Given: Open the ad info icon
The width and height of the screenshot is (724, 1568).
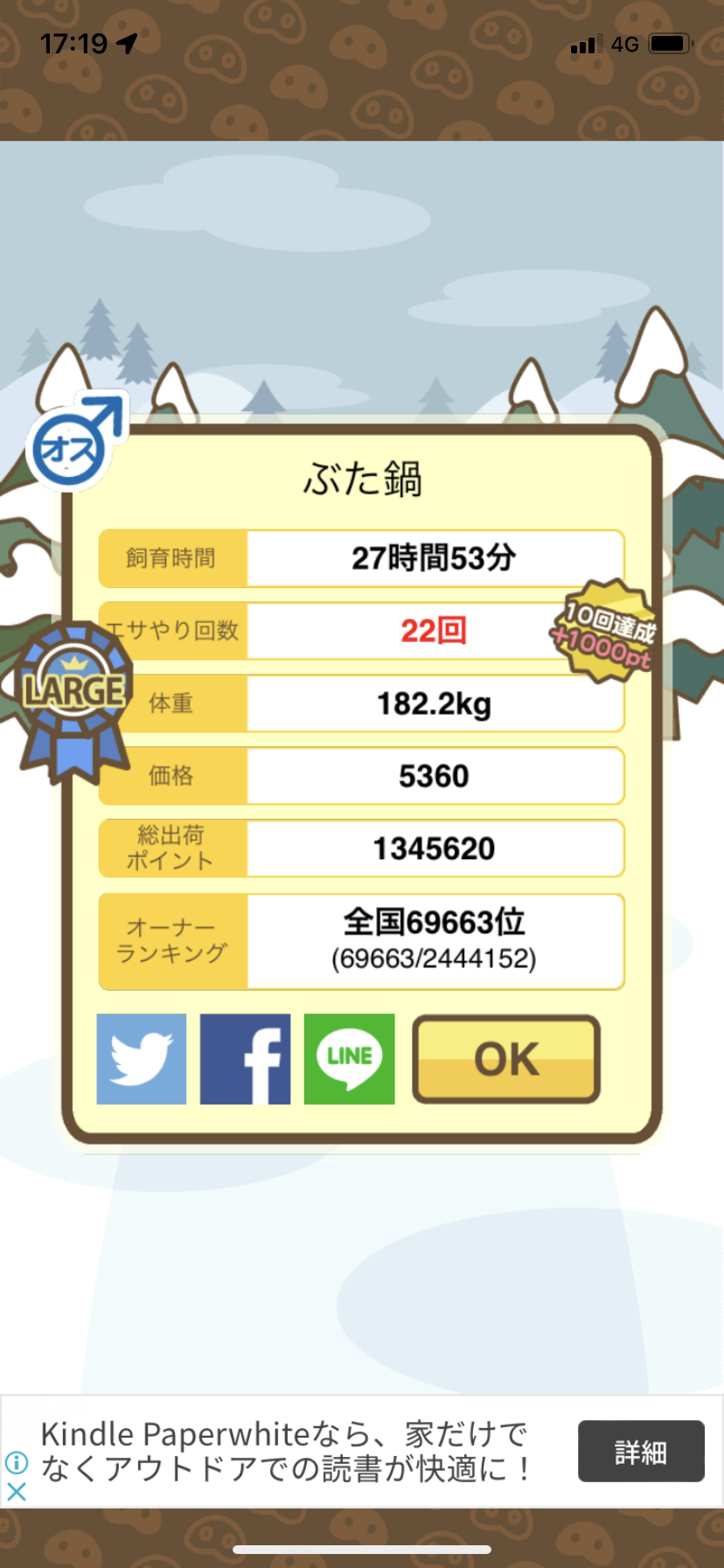Looking at the screenshot, I should tap(16, 1462).
